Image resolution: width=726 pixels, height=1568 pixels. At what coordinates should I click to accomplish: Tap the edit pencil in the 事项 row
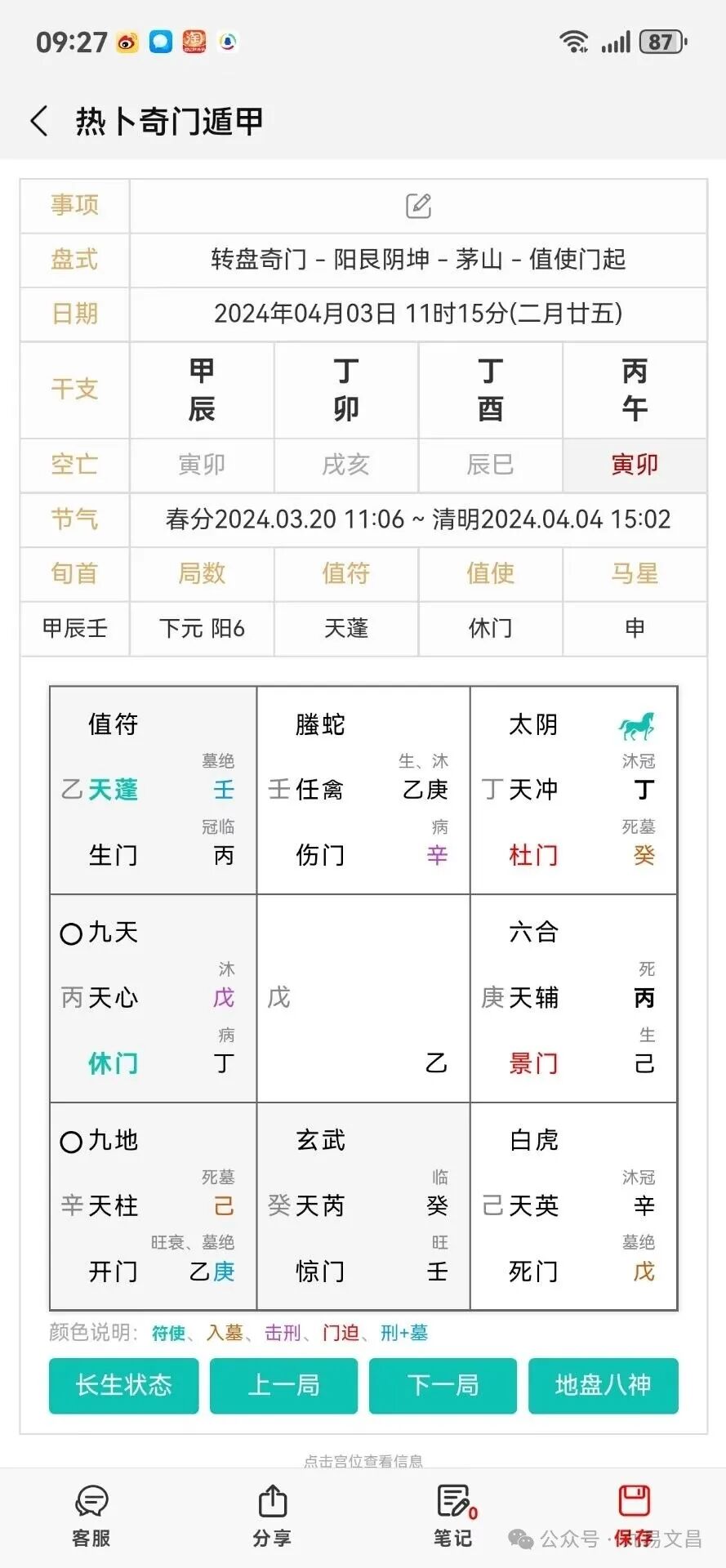418,207
